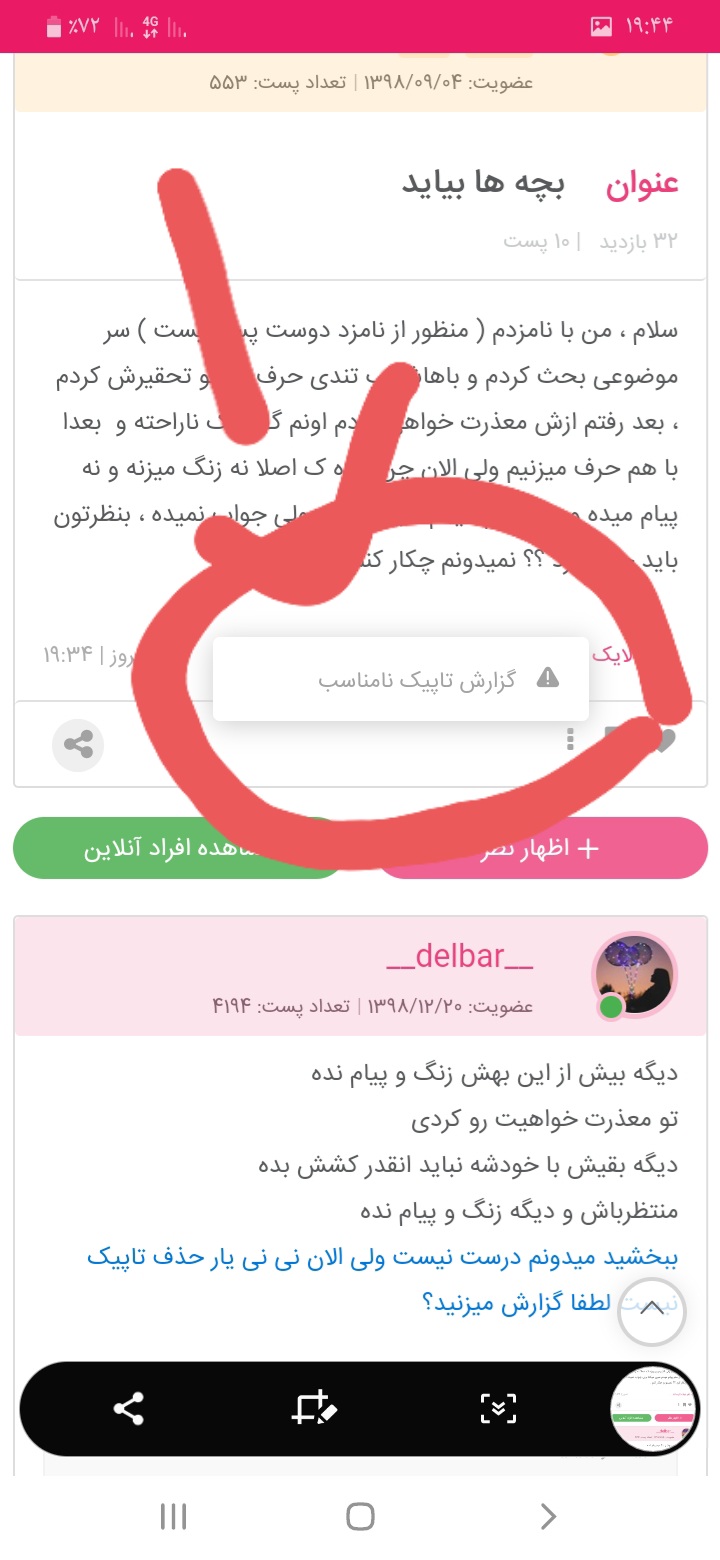
Task: Start scroll capture of the screenshot
Action: [x=498, y=1408]
